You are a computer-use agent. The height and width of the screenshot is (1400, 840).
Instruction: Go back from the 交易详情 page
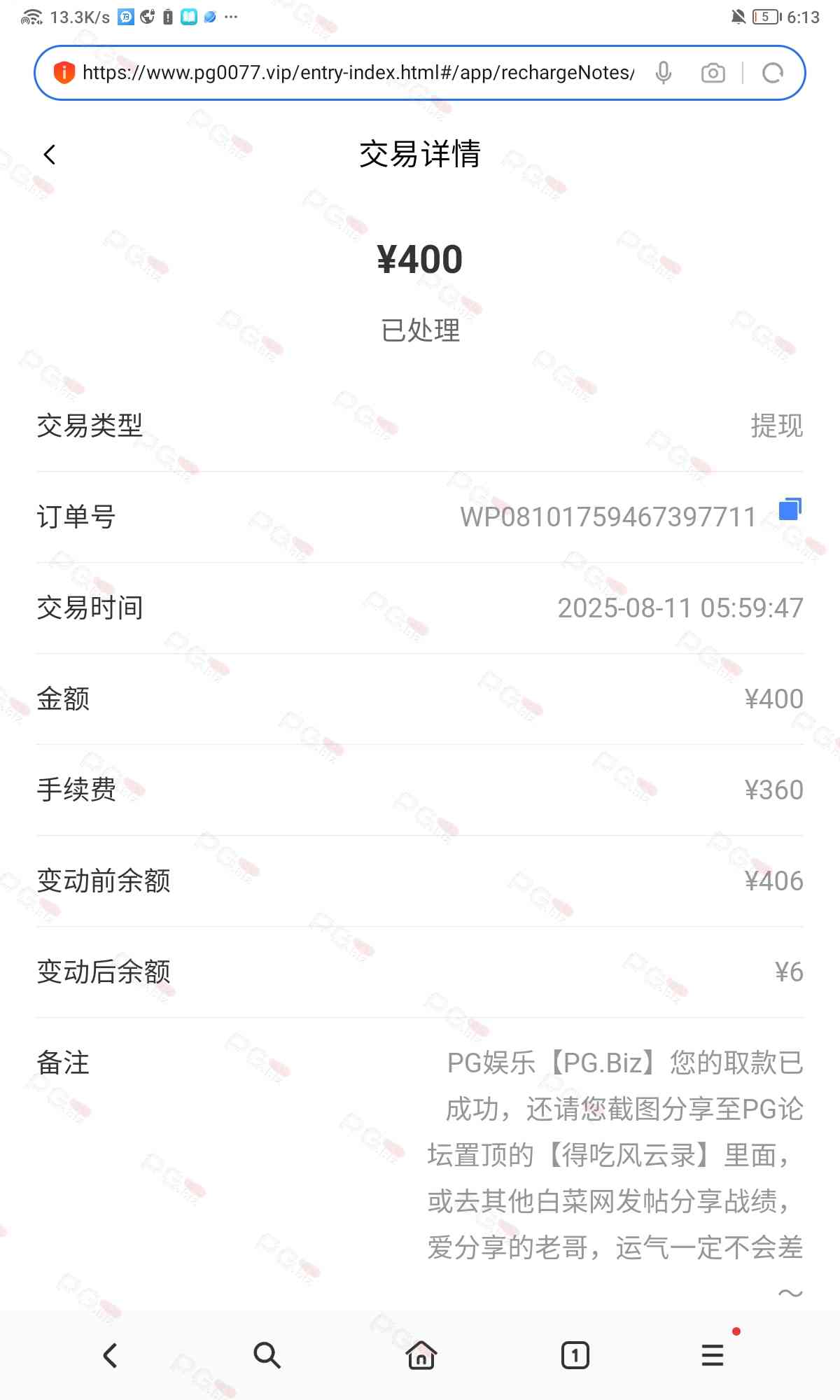click(x=50, y=155)
